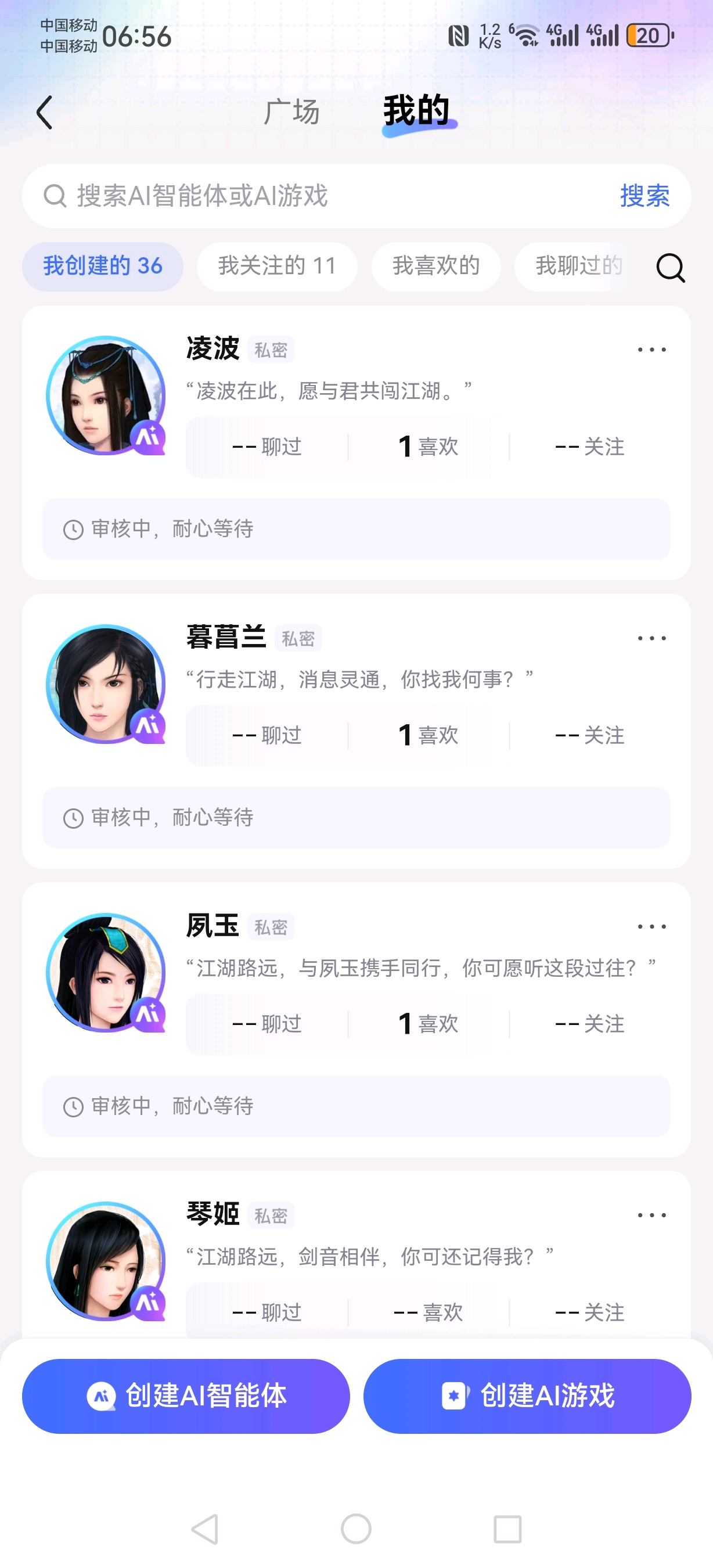Select the 我的 tab

point(417,112)
